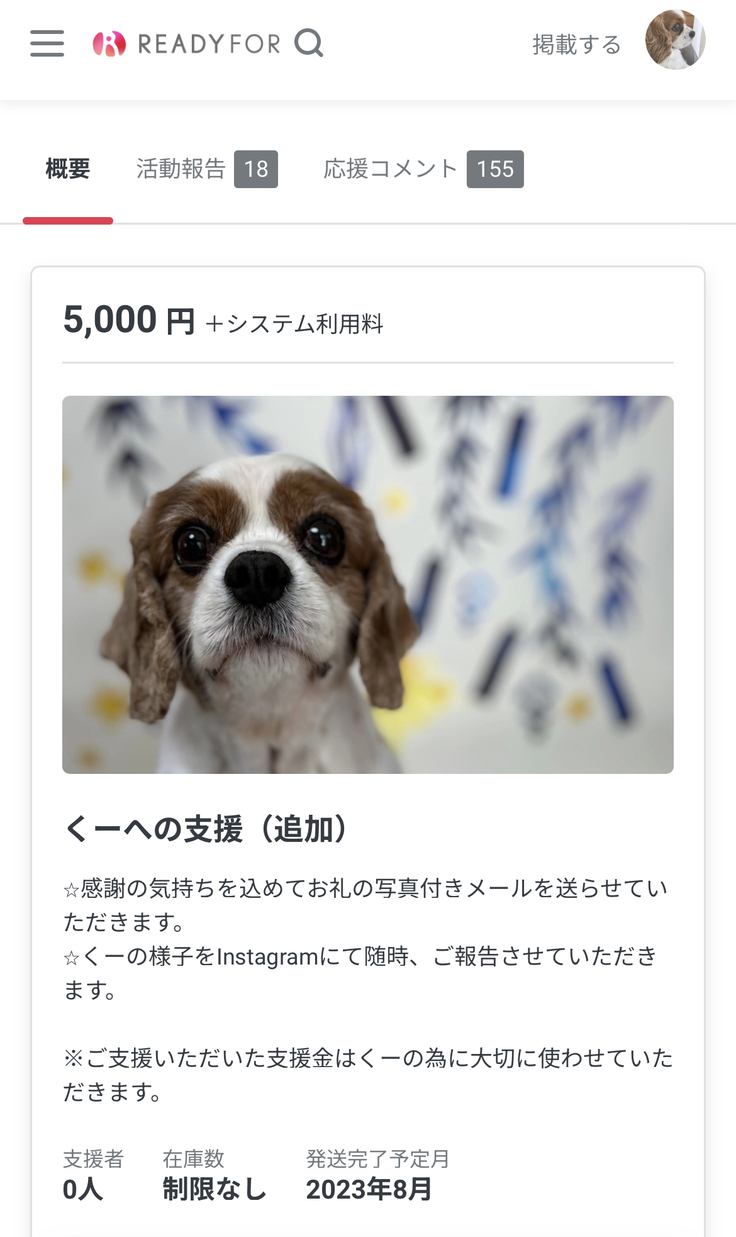Open the search magnifier
The width and height of the screenshot is (736, 1237).
(x=309, y=43)
